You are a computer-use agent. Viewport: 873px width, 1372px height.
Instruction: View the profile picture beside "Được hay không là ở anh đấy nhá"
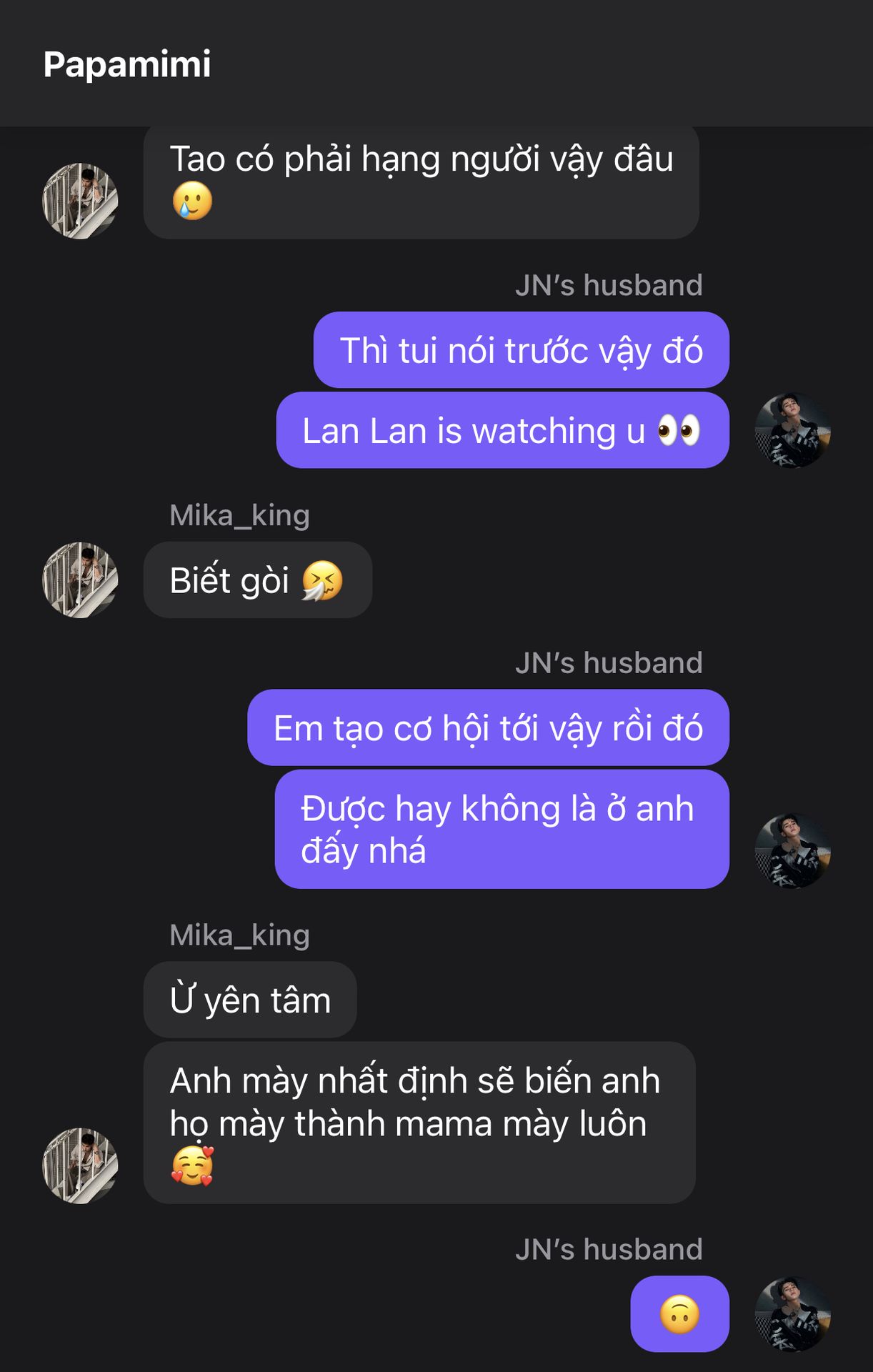coord(792,850)
